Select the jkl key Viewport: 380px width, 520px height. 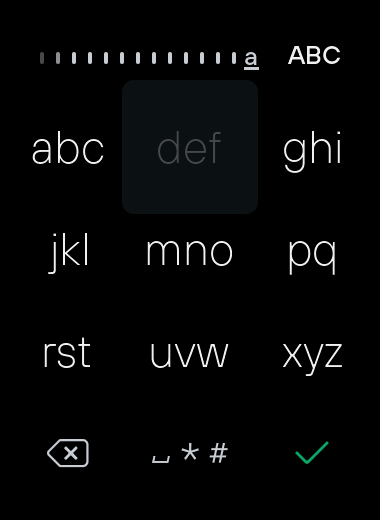tap(68, 253)
